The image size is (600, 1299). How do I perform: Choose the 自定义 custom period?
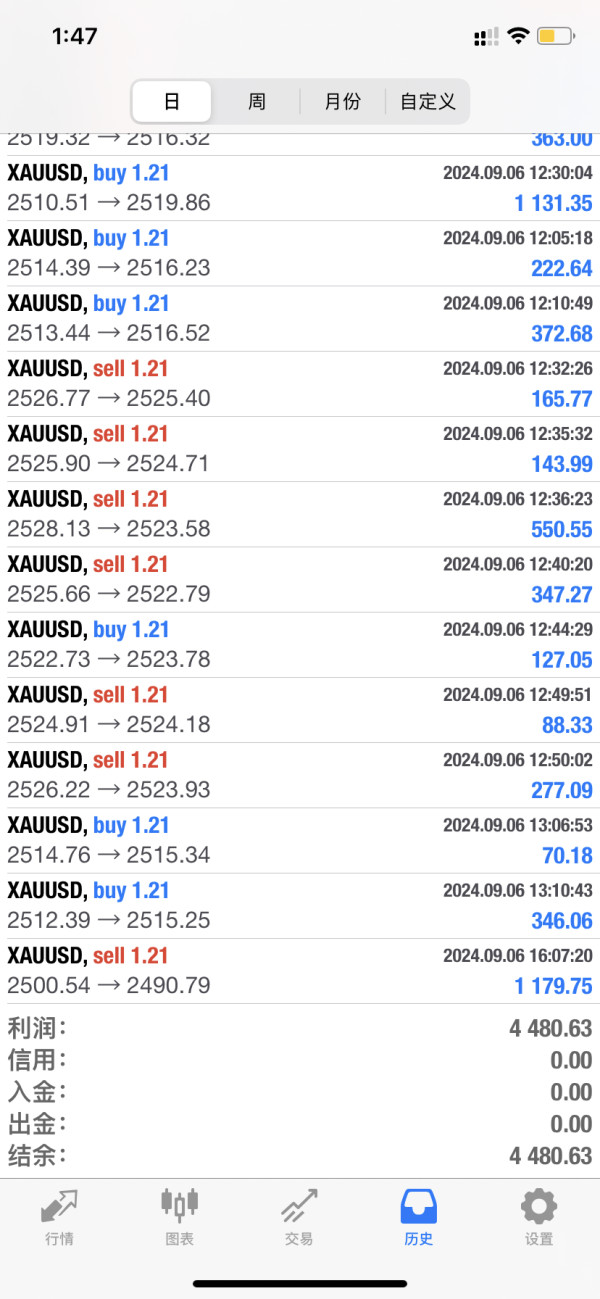427,101
